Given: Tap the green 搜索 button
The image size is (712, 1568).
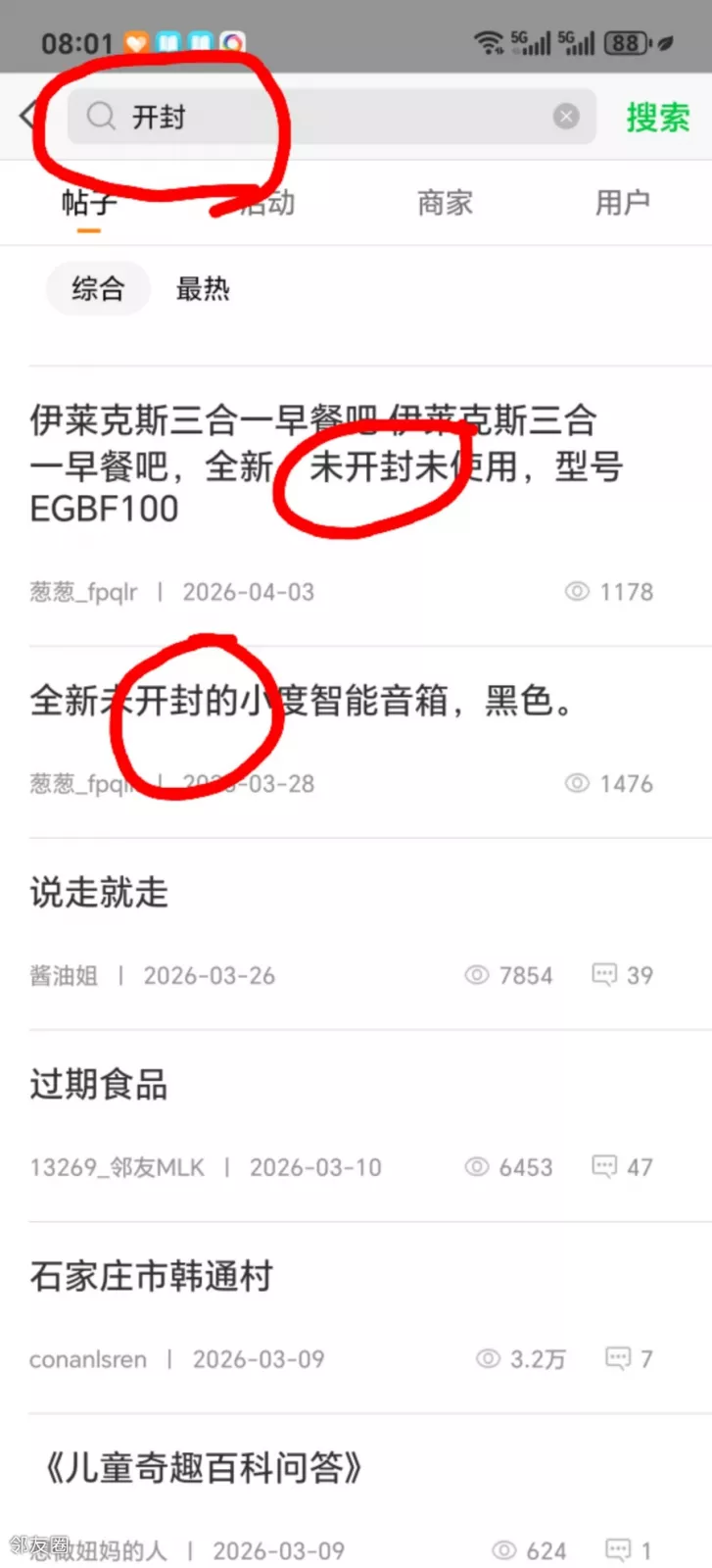Looking at the screenshot, I should pos(658,118).
